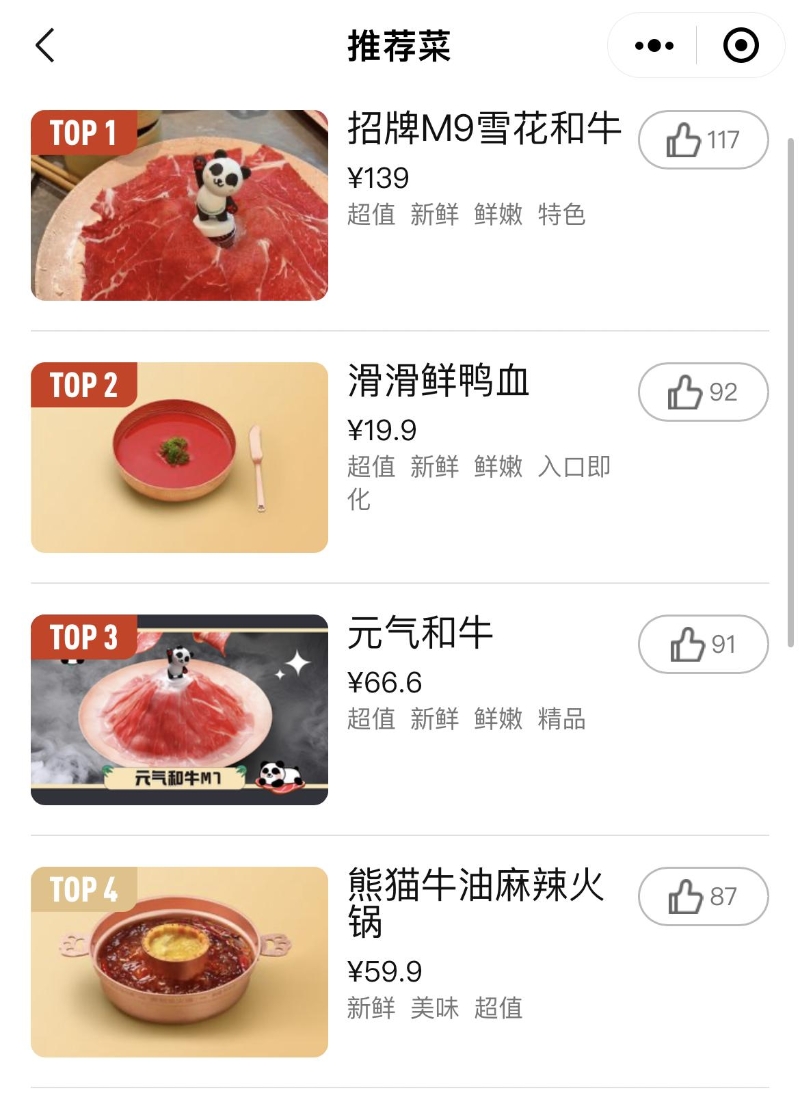
Task: Tap the 元气和牛M1 photo with panda figure
Action: click(x=180, y=708)
